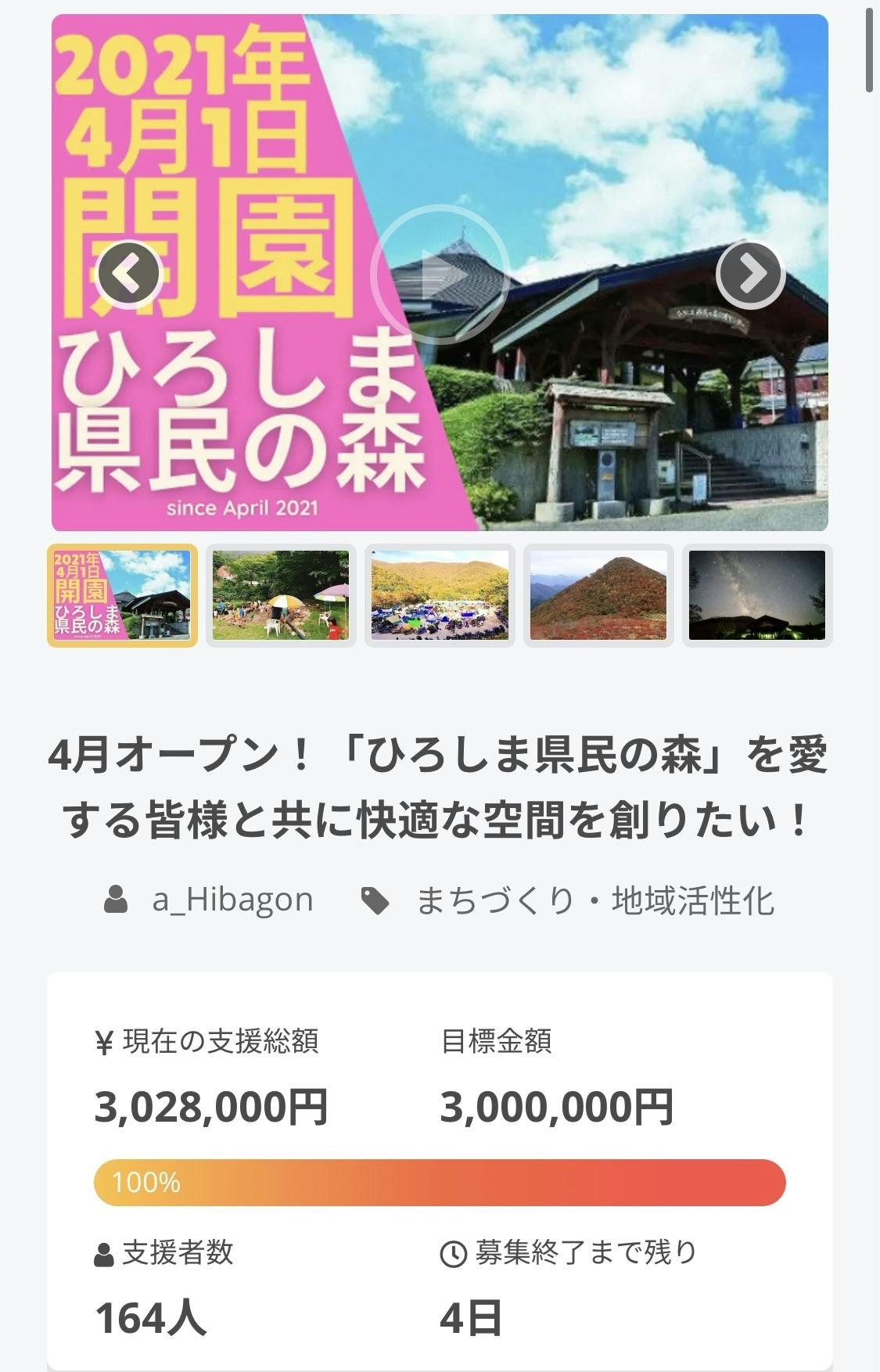Select the thumbnail with colorful parasols
This screenshot has height=1372, width=880.
[281, 595]
